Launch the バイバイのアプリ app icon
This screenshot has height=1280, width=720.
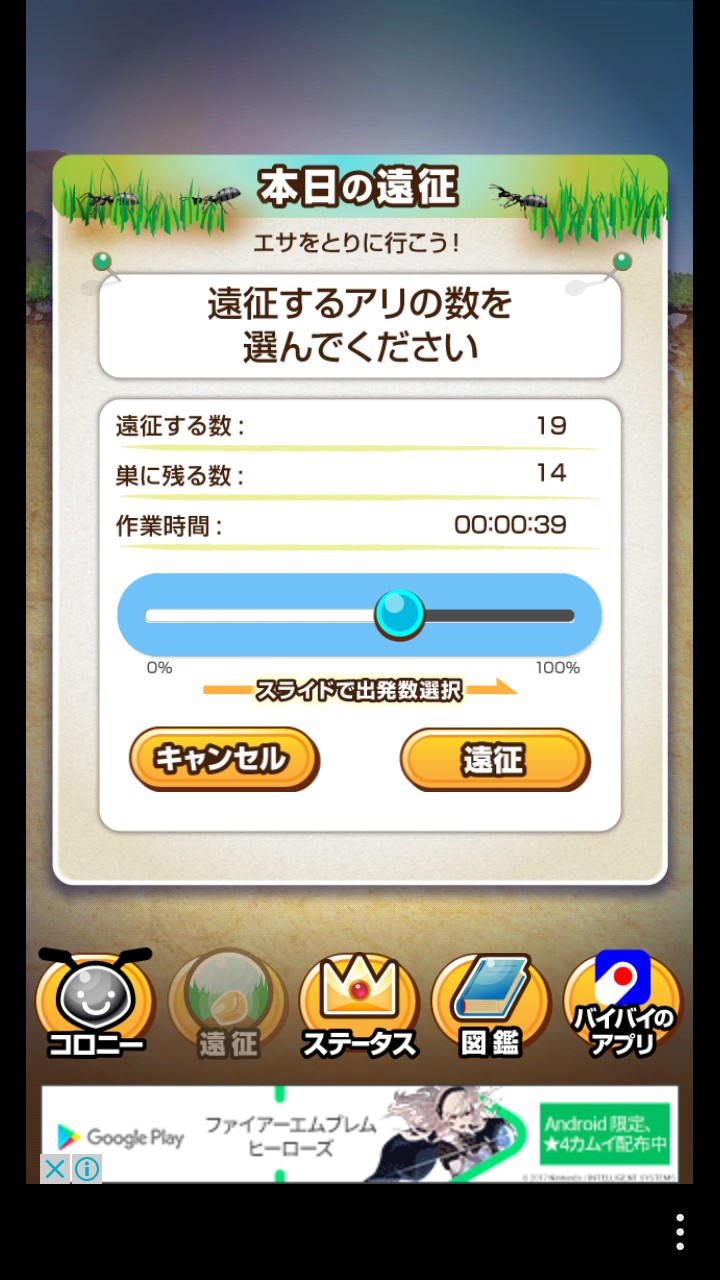coord(622,1005)
